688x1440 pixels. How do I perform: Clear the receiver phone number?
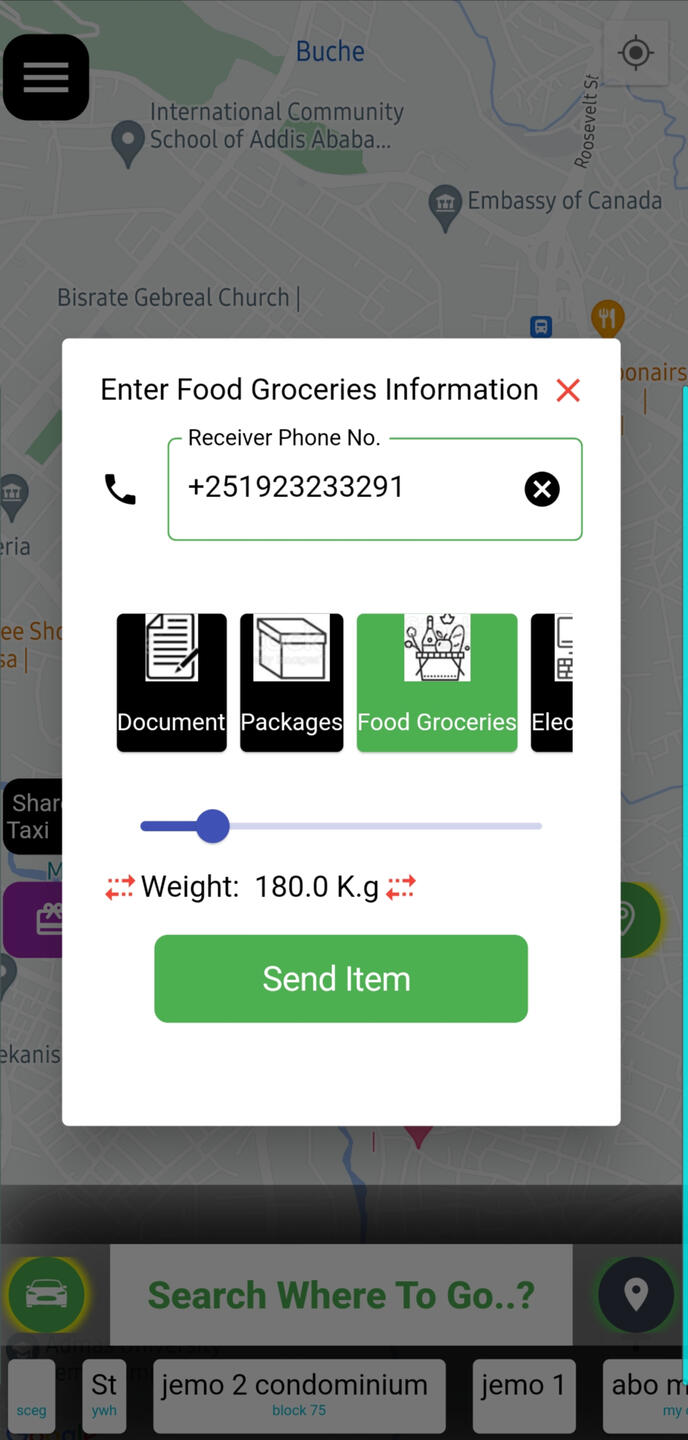[x=542, y=489]
